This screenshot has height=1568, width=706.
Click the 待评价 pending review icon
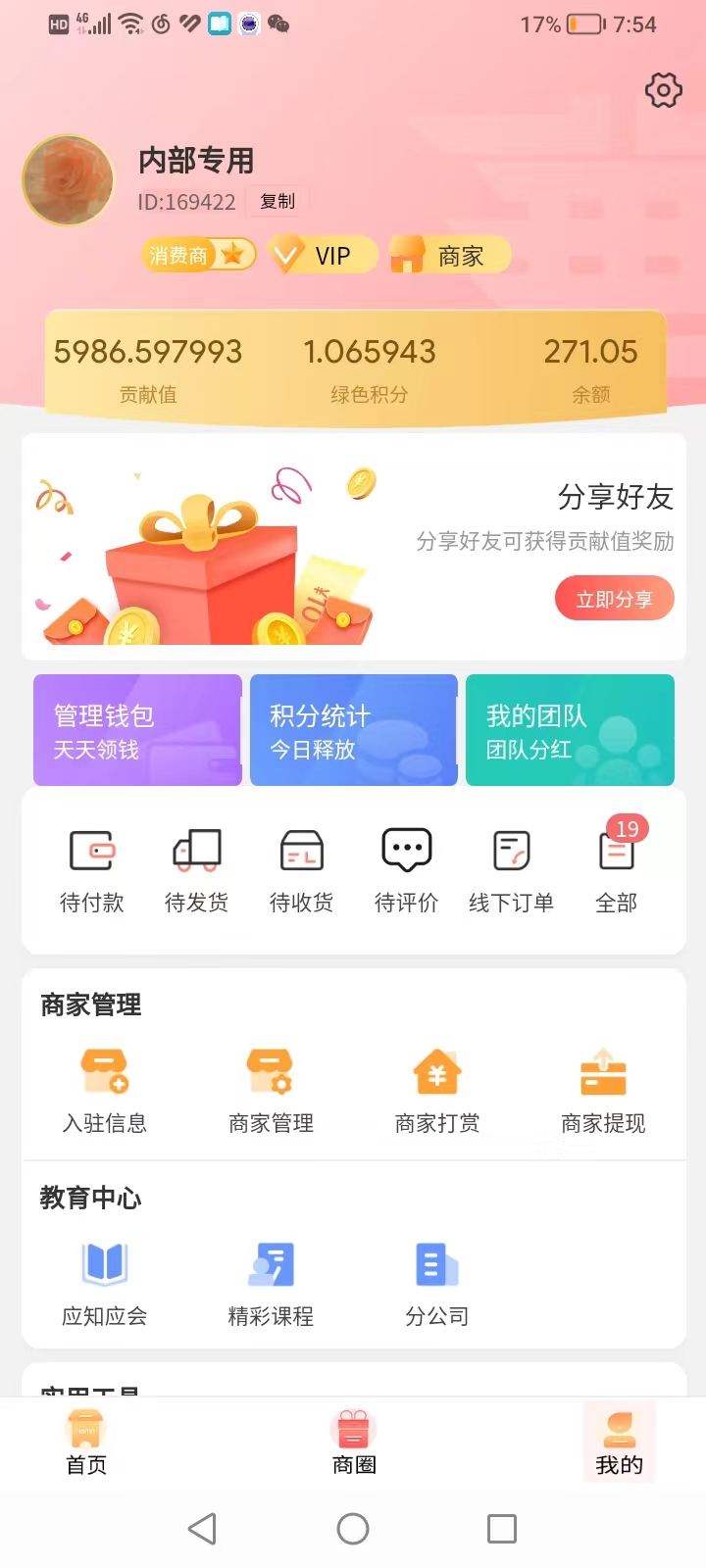pos(405,867)
